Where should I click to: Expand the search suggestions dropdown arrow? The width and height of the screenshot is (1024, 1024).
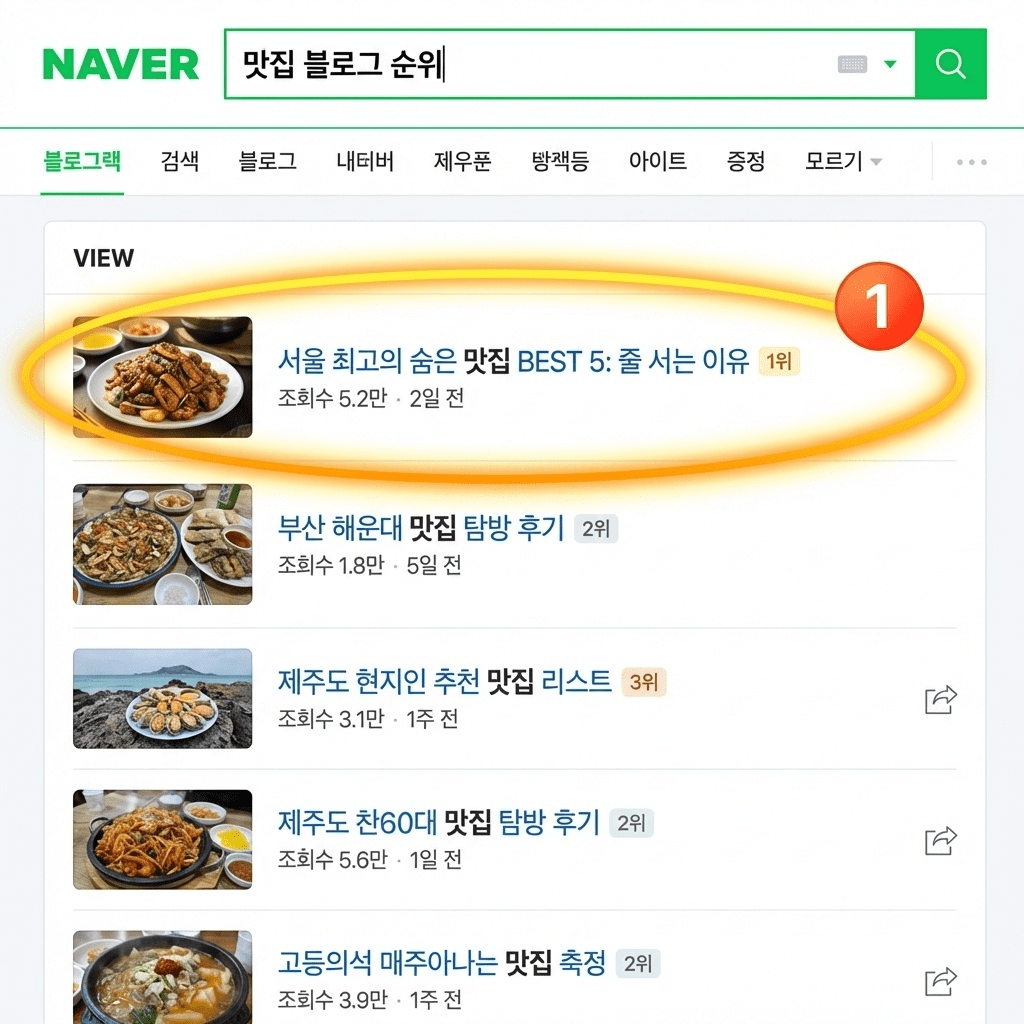(890, 65)
